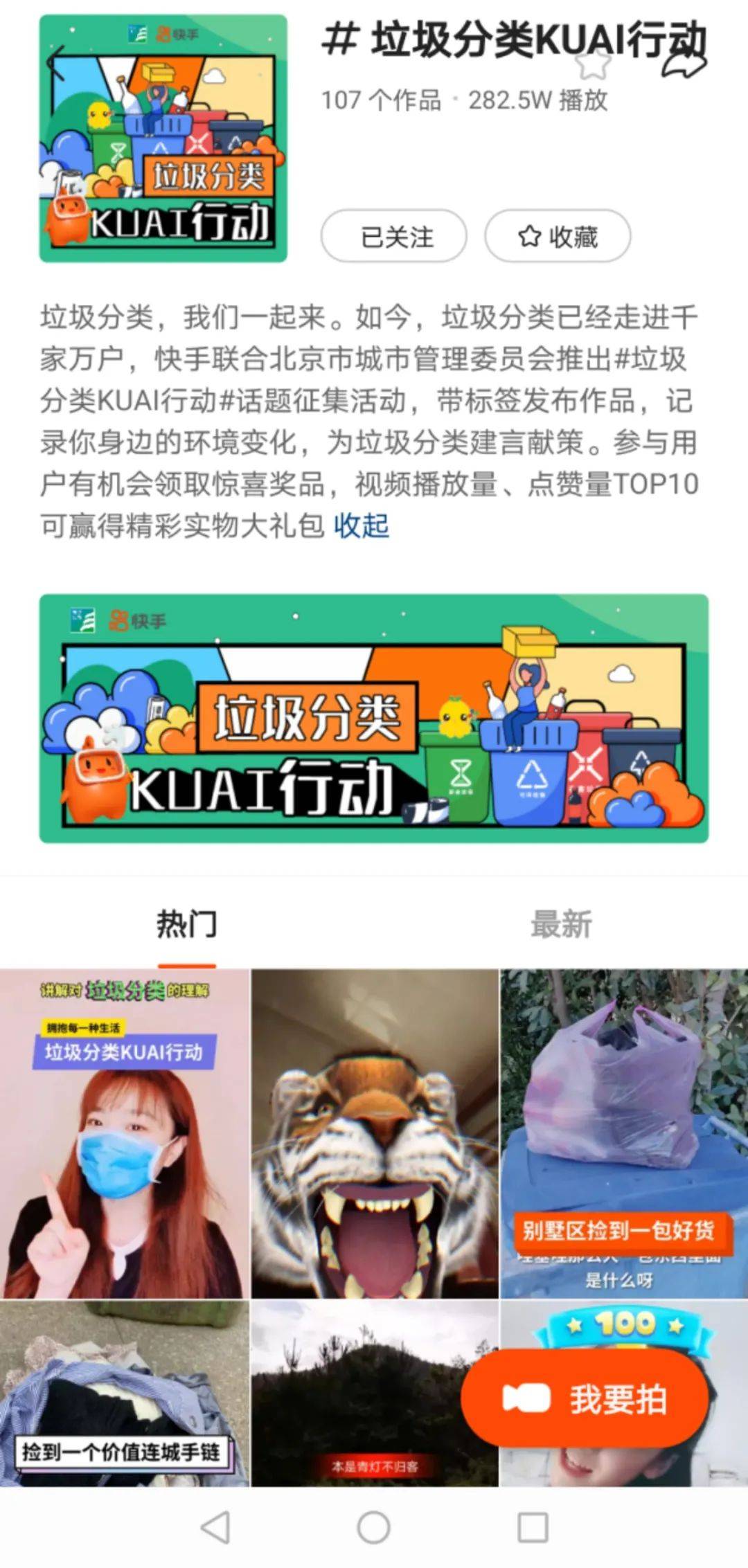This screenshot has height=1568, width=748.
Task: Switch to the 最新 tab
Action: (561, 924)
